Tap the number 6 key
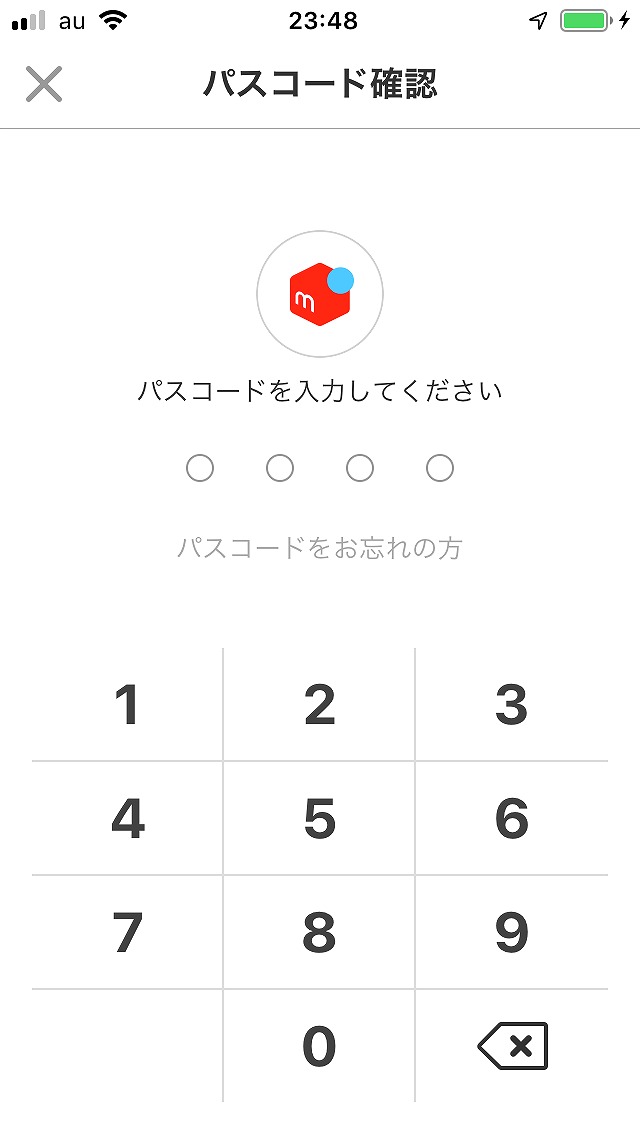The height and width of the screenshot is (1136, 640). (x=512, y=818)
